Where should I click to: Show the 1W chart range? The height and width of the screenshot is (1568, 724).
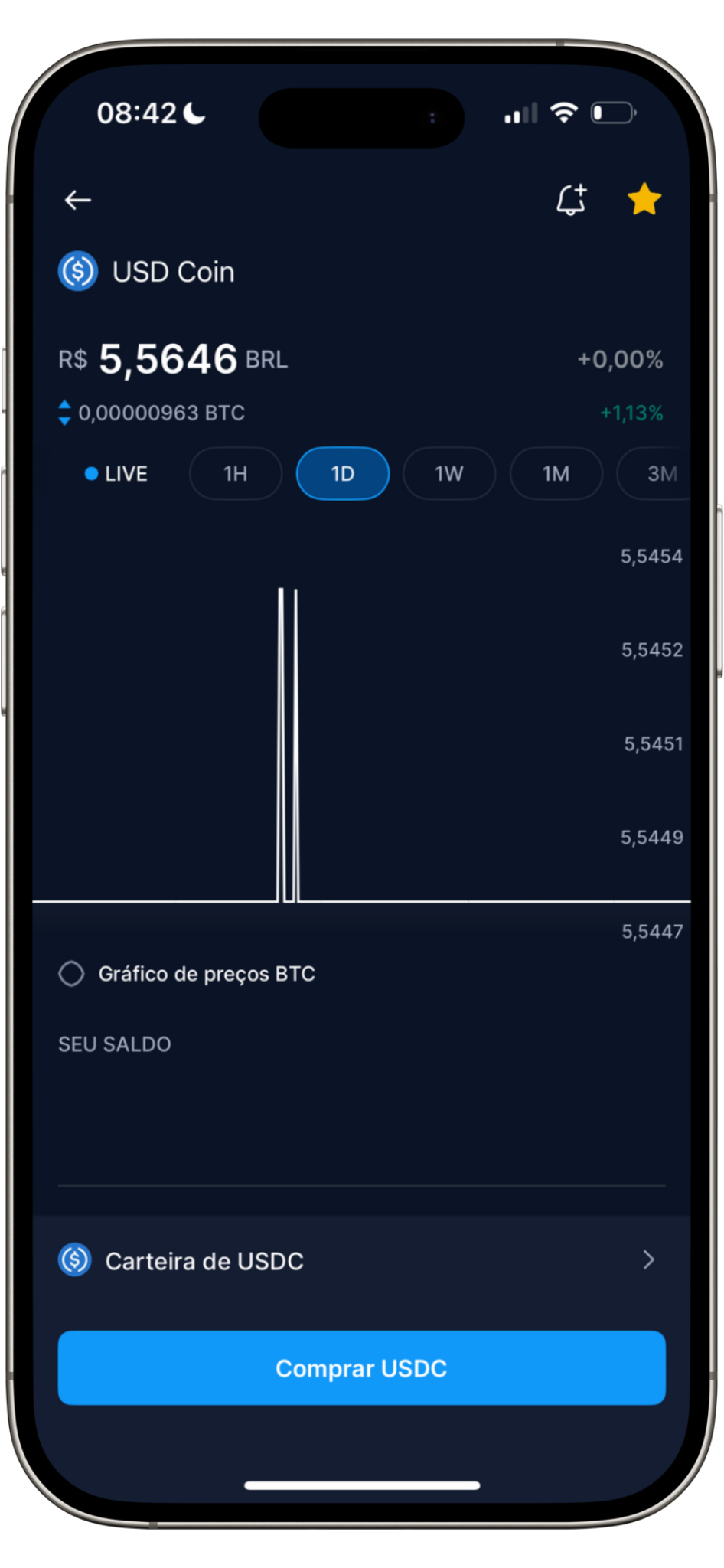[x=449, y=474]
